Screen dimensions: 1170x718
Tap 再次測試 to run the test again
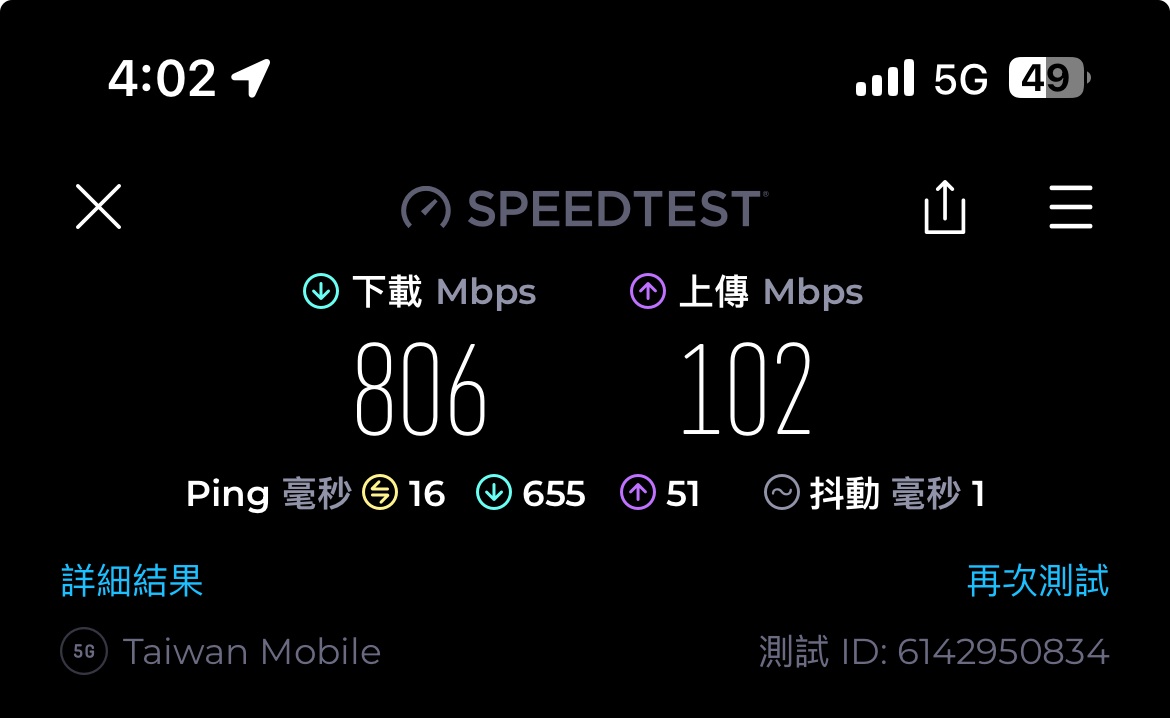[1038, 580]
